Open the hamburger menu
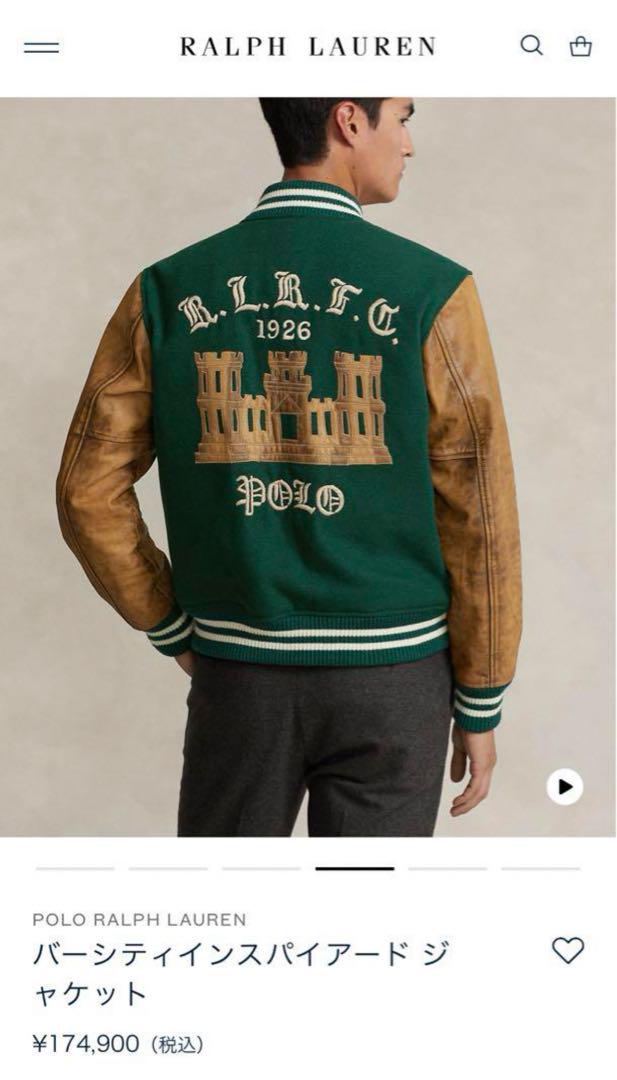The width and height of the screenshot is (617, 1080). point(41,47)
